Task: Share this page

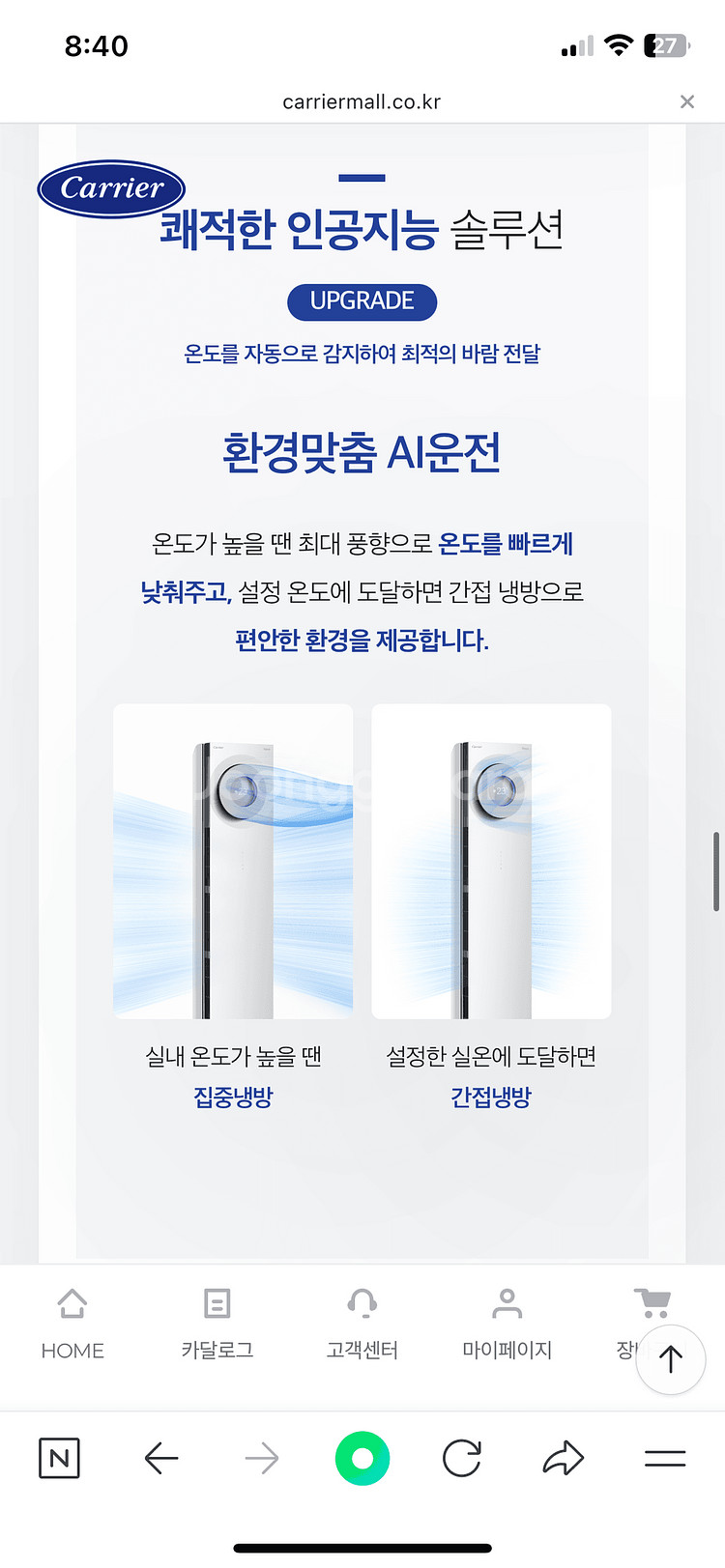Action: pos(564,1458)
